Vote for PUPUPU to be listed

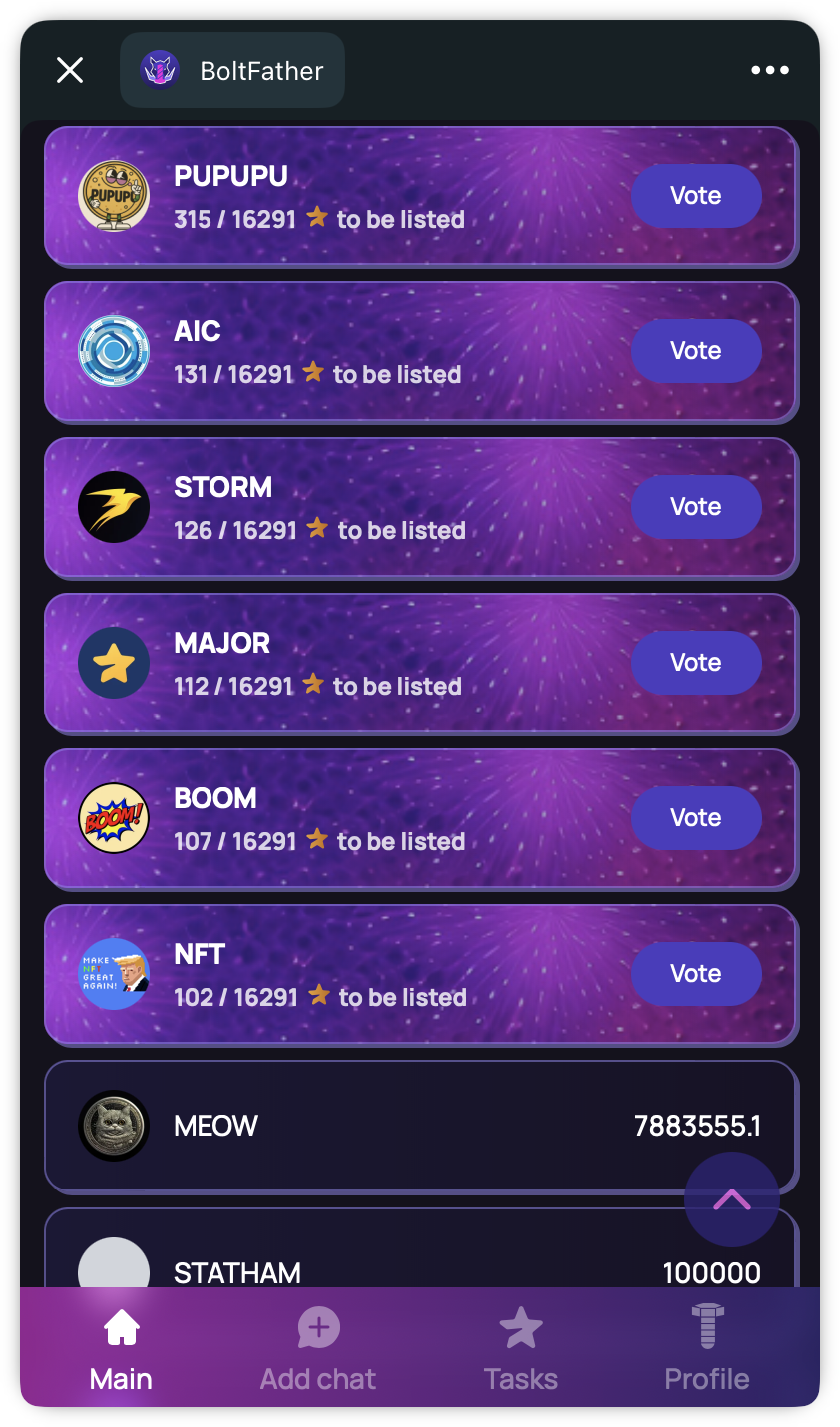(696, 196)
